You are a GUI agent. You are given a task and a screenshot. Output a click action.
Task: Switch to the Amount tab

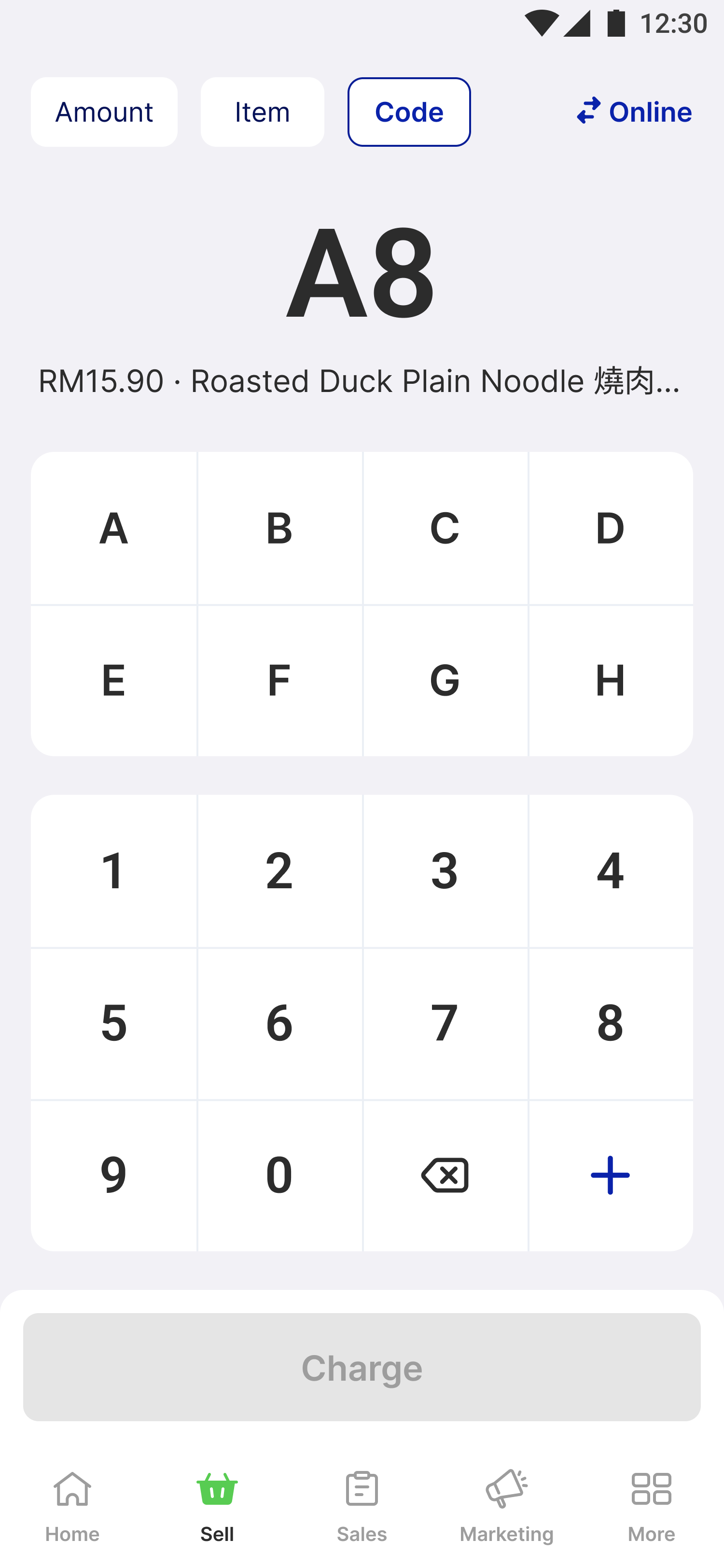(104, 112)
